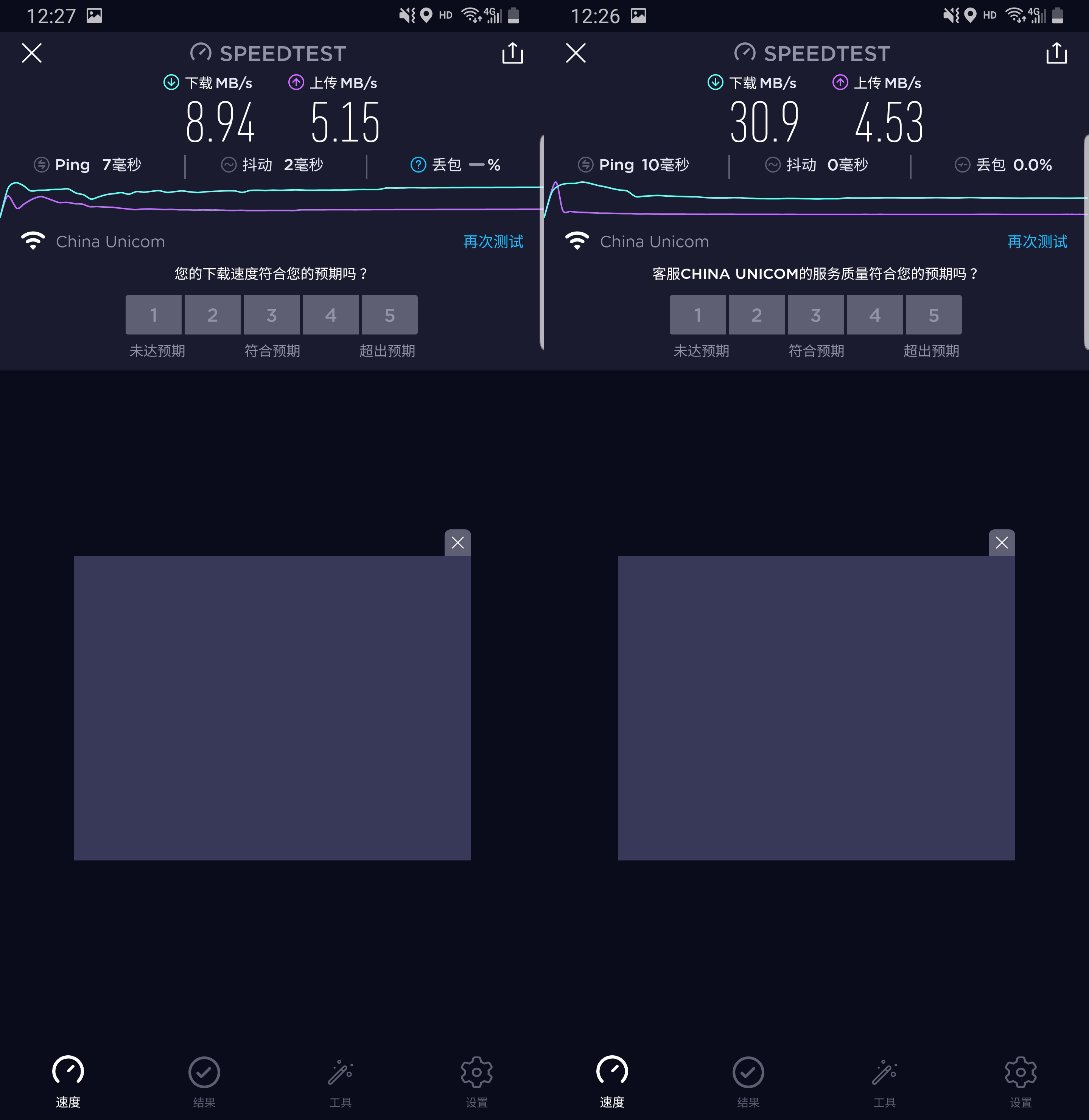
Task: Open the Speedtest gauge logo in the header
Action: tap(201, 53)
